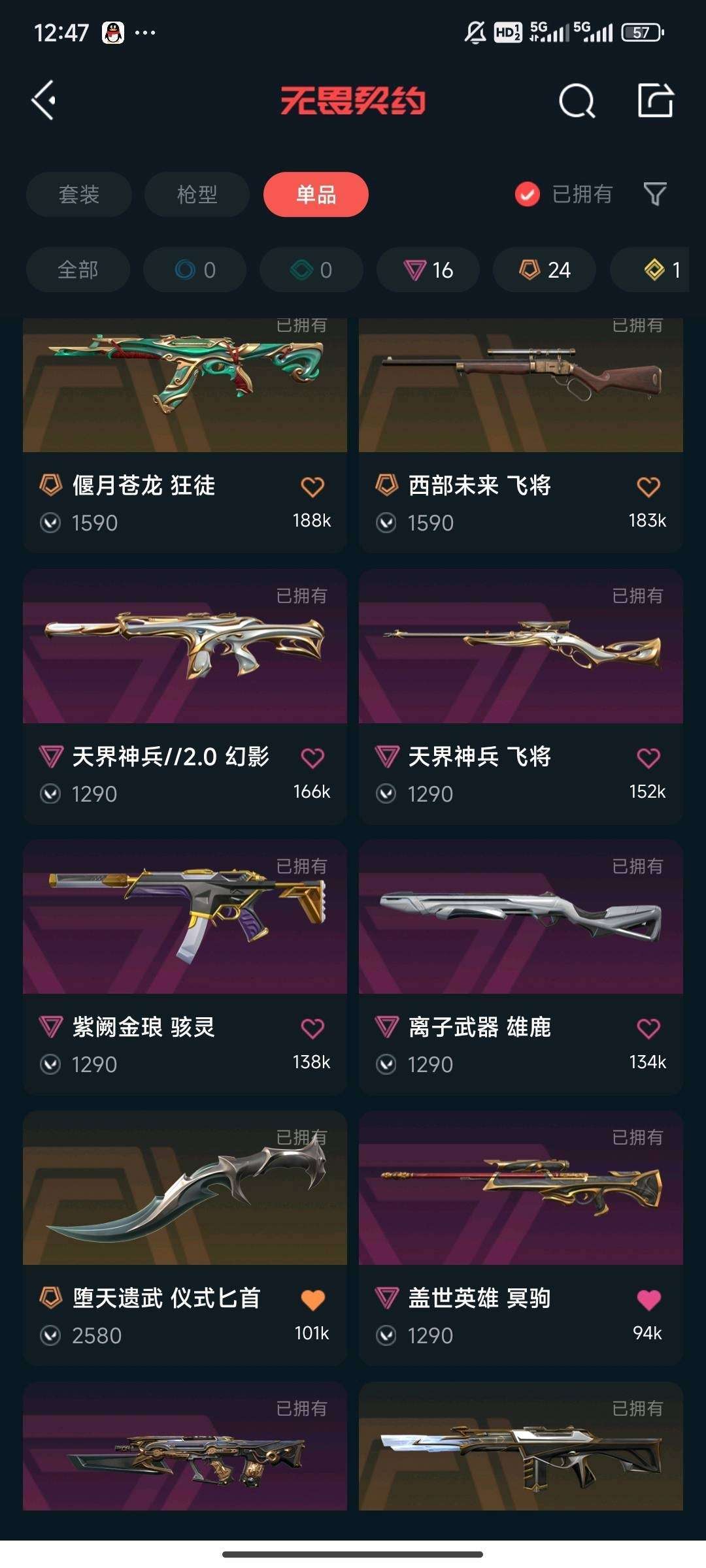Unfavorite 堕天遗武 仪式匕首 heart icon
The height and width of the screenshot is (1568, 706).
[x=312, y=1298]
